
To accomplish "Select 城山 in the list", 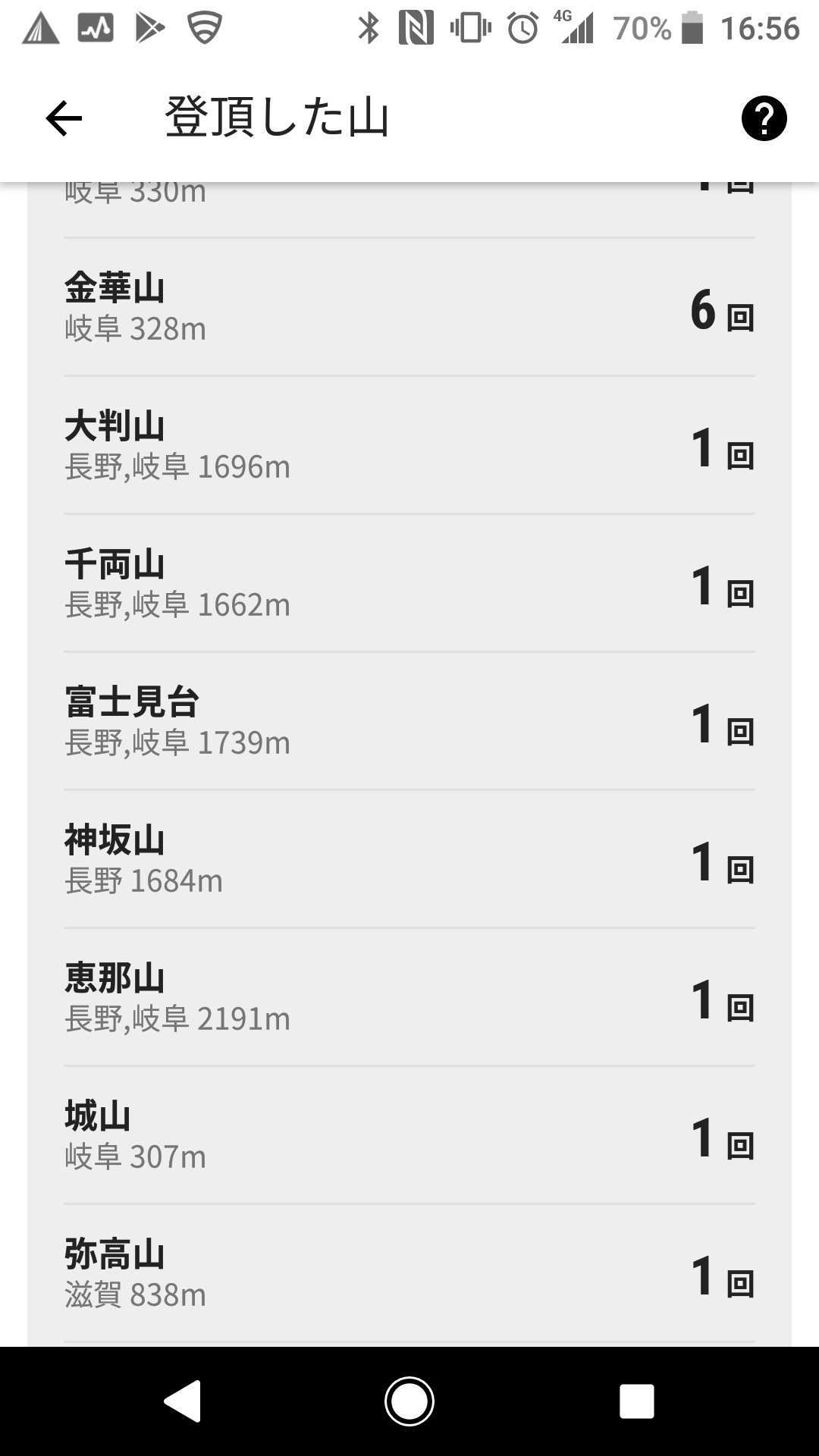I will (x=409, y=1135).
